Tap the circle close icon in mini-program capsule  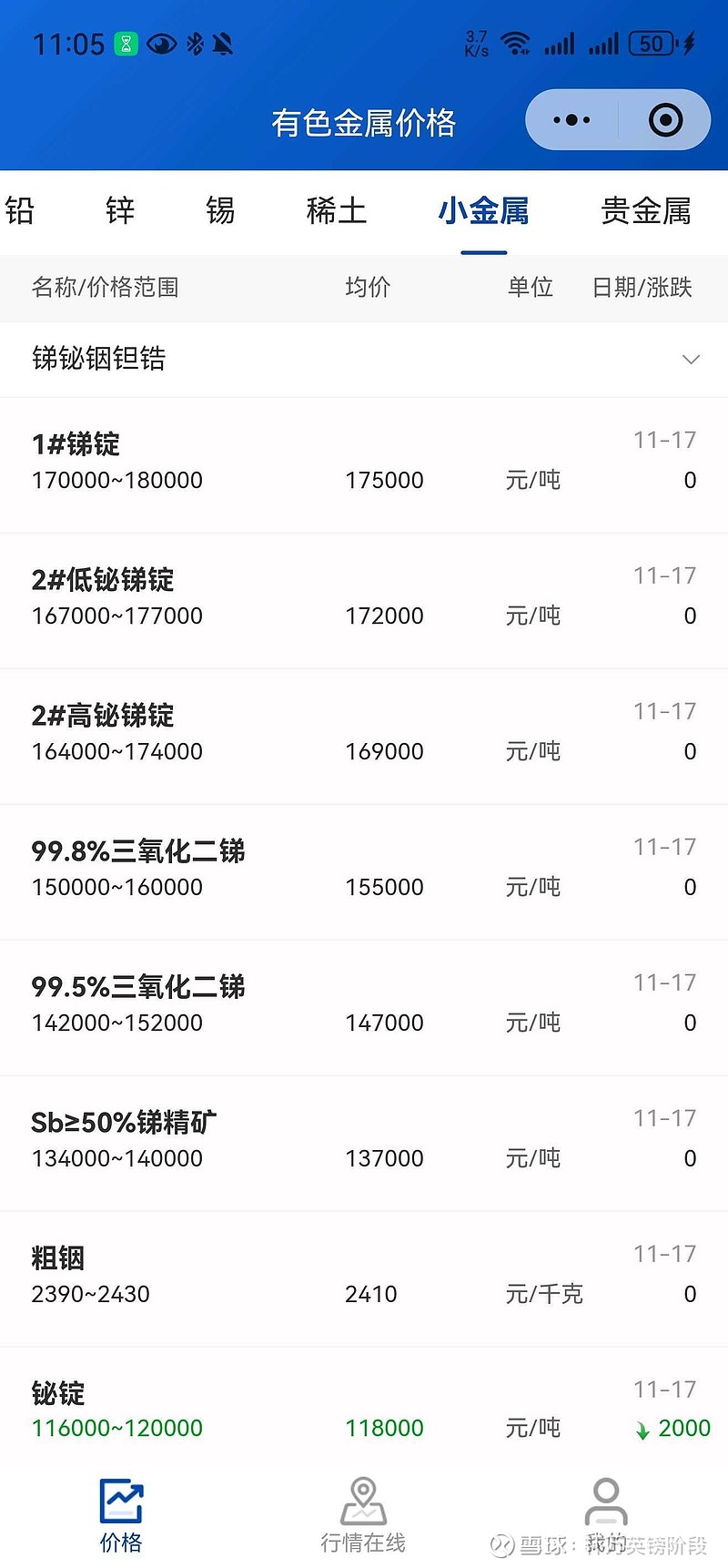pos(665,119)
